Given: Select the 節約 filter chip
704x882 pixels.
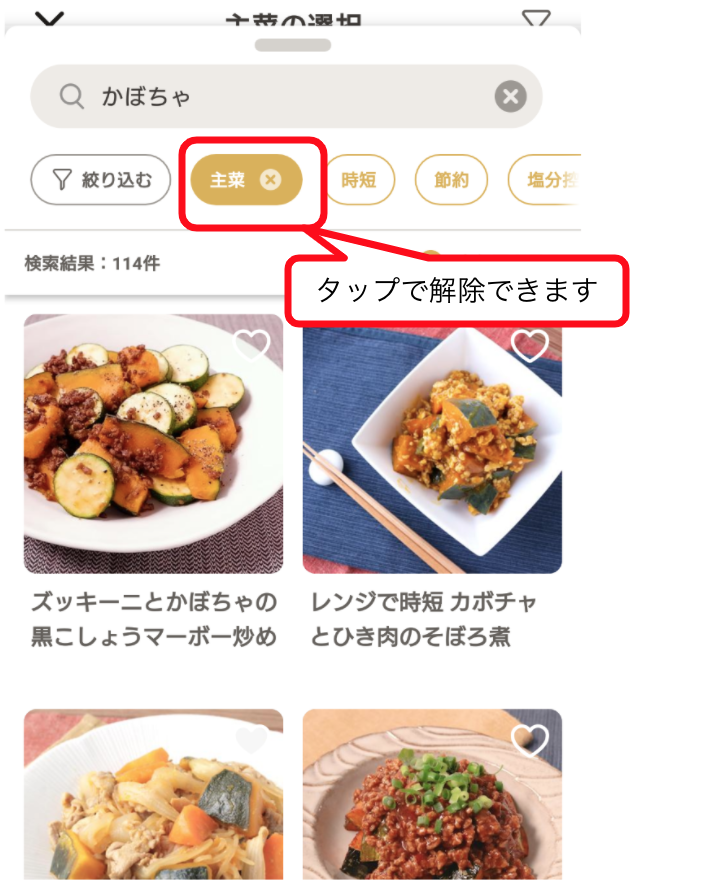Looking at the screenshot, I should (x=451, y=180).
